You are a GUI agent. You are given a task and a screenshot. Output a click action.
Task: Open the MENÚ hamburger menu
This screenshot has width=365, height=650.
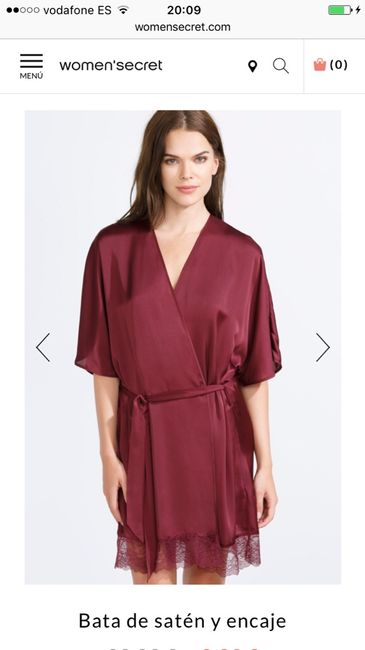click(x=31, y=66)
